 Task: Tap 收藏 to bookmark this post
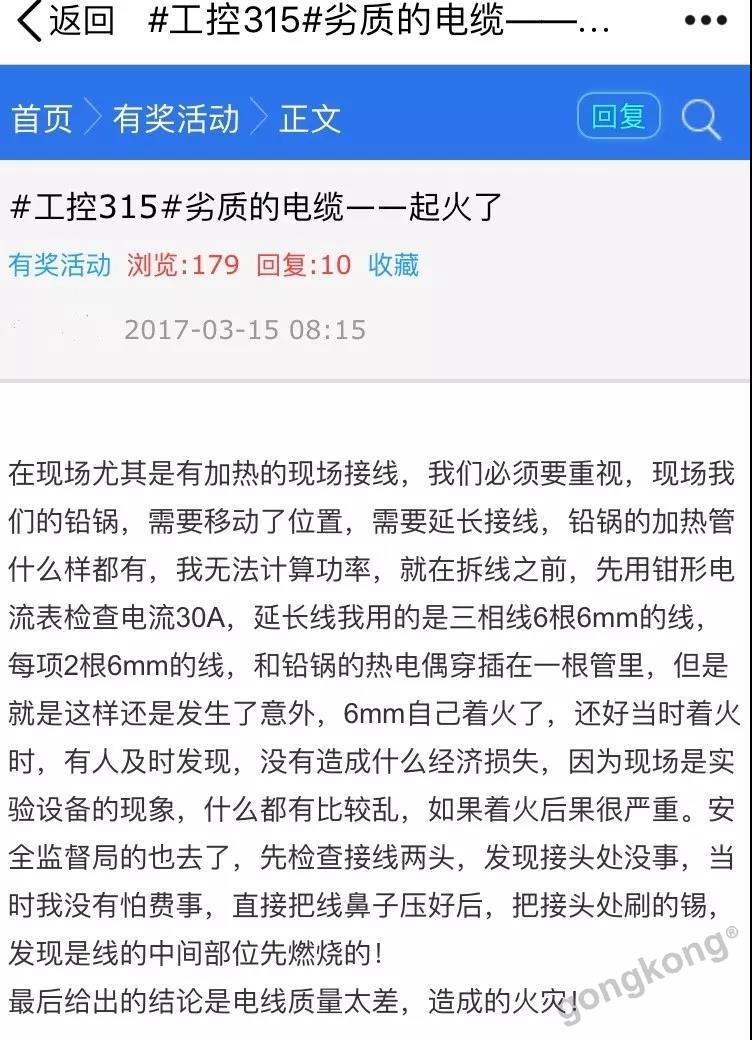click(393, 265)
